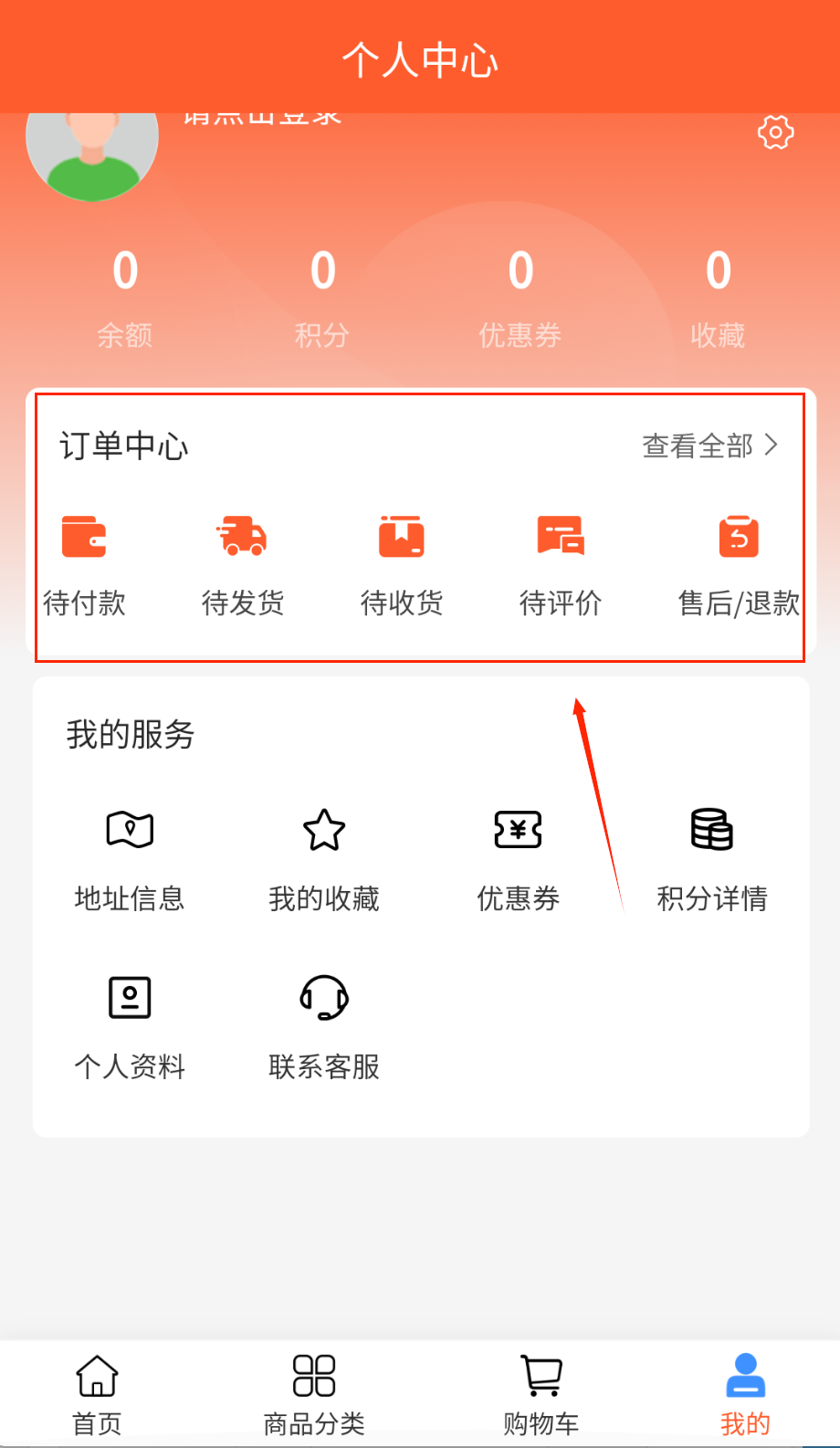Switch to the 购物车 tab
Screen dimensions: 840x1448
click(541, 1394)
